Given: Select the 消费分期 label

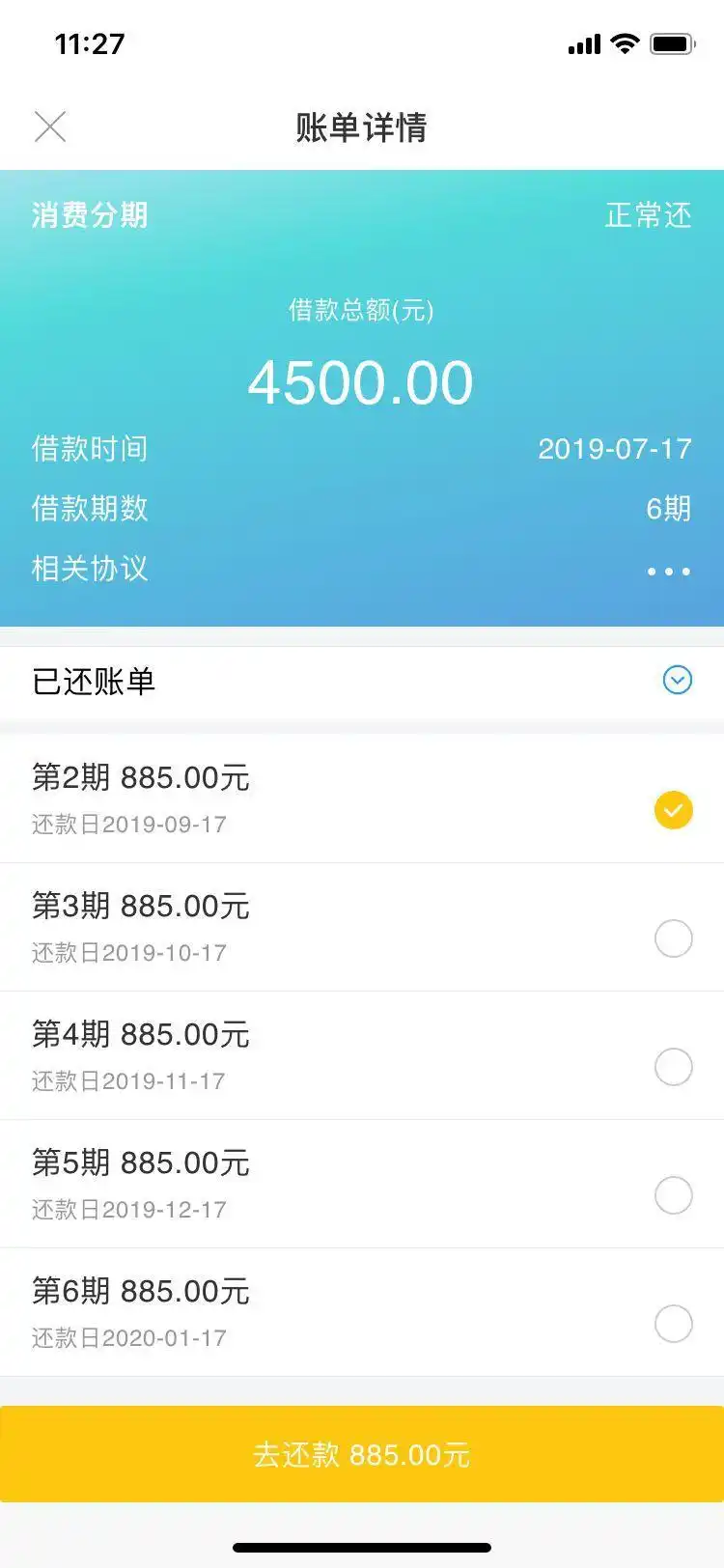Looking at the screenshot, I should tap(88, 215).
